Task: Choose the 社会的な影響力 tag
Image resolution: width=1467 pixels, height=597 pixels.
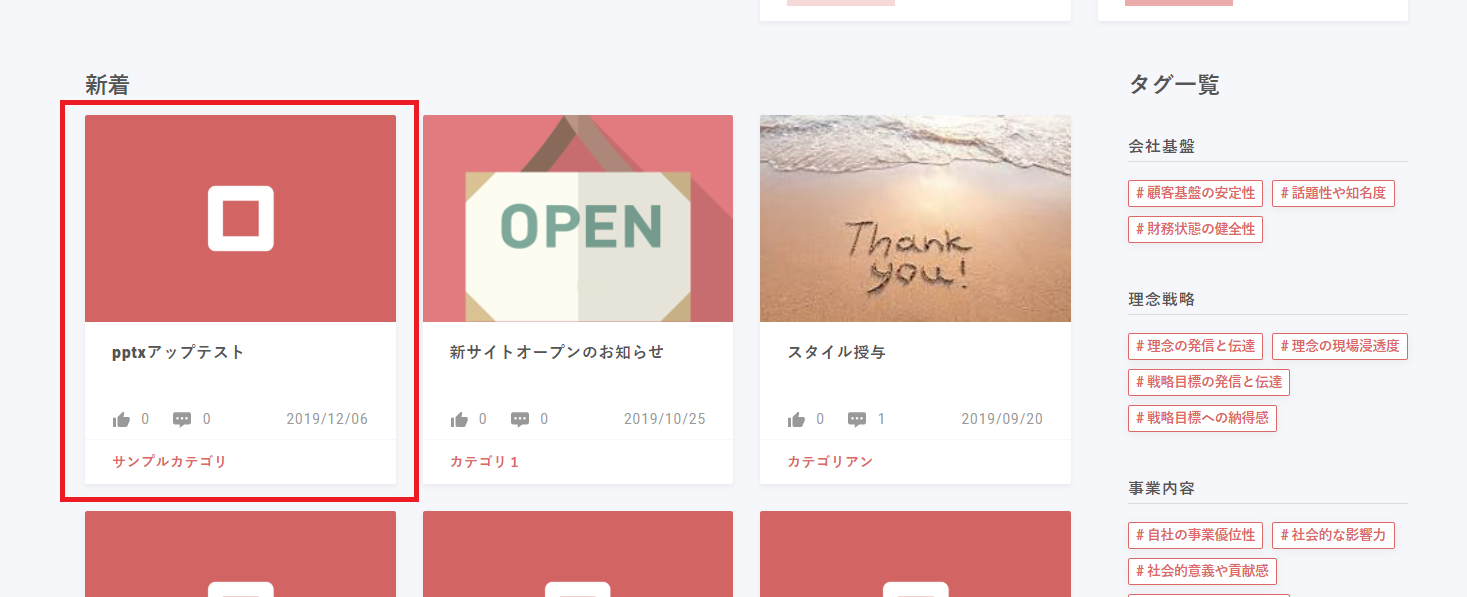Action: (x=1333, y=535)
